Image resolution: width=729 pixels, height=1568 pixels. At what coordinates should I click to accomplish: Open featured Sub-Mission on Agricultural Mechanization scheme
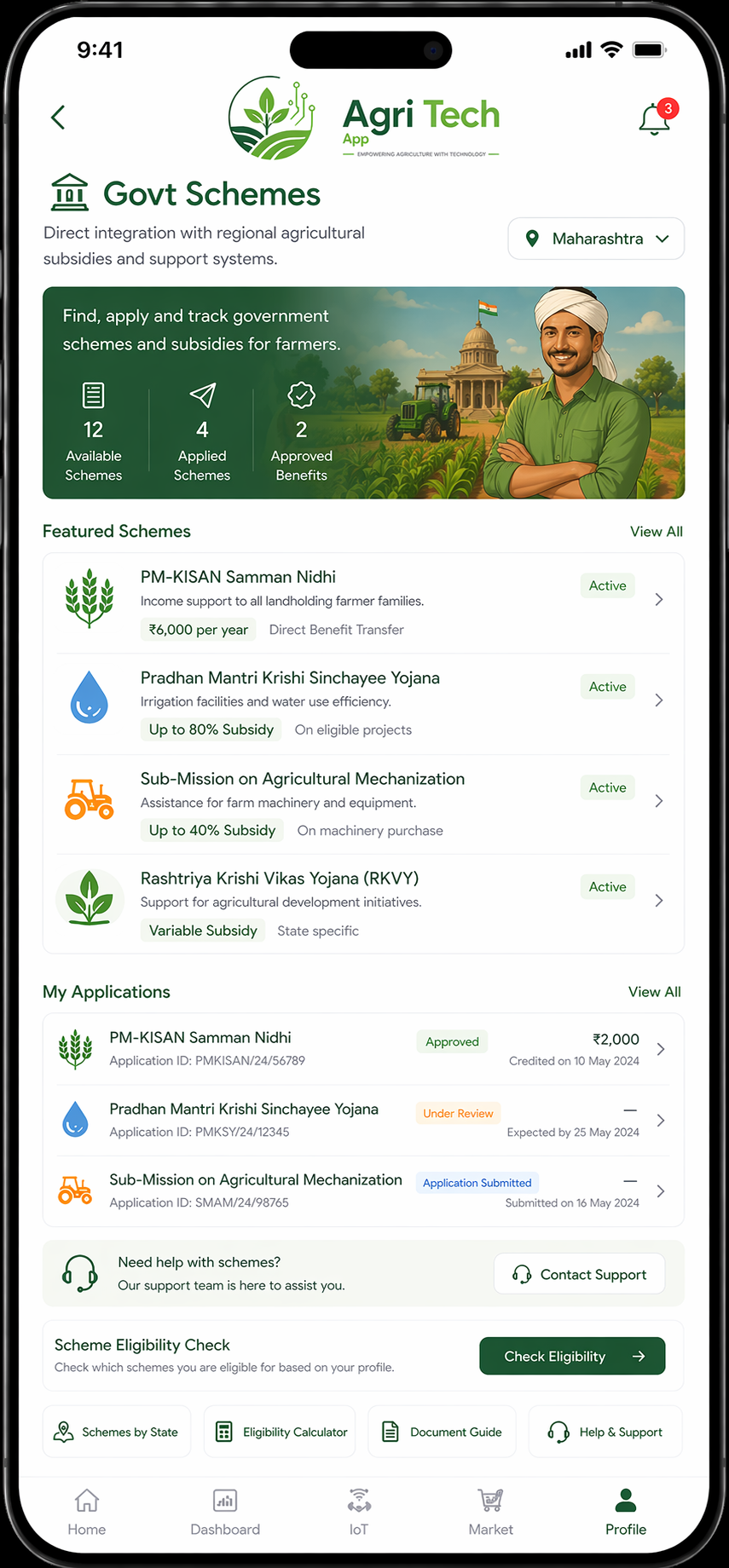362,804
